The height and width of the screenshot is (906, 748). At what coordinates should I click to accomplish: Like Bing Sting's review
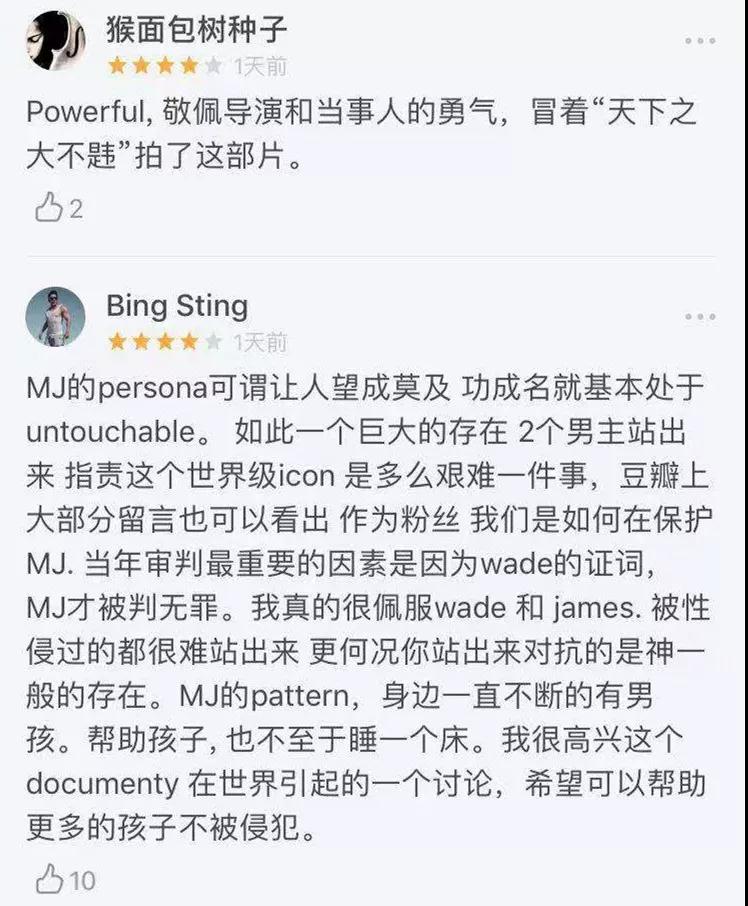click(49, 879)
